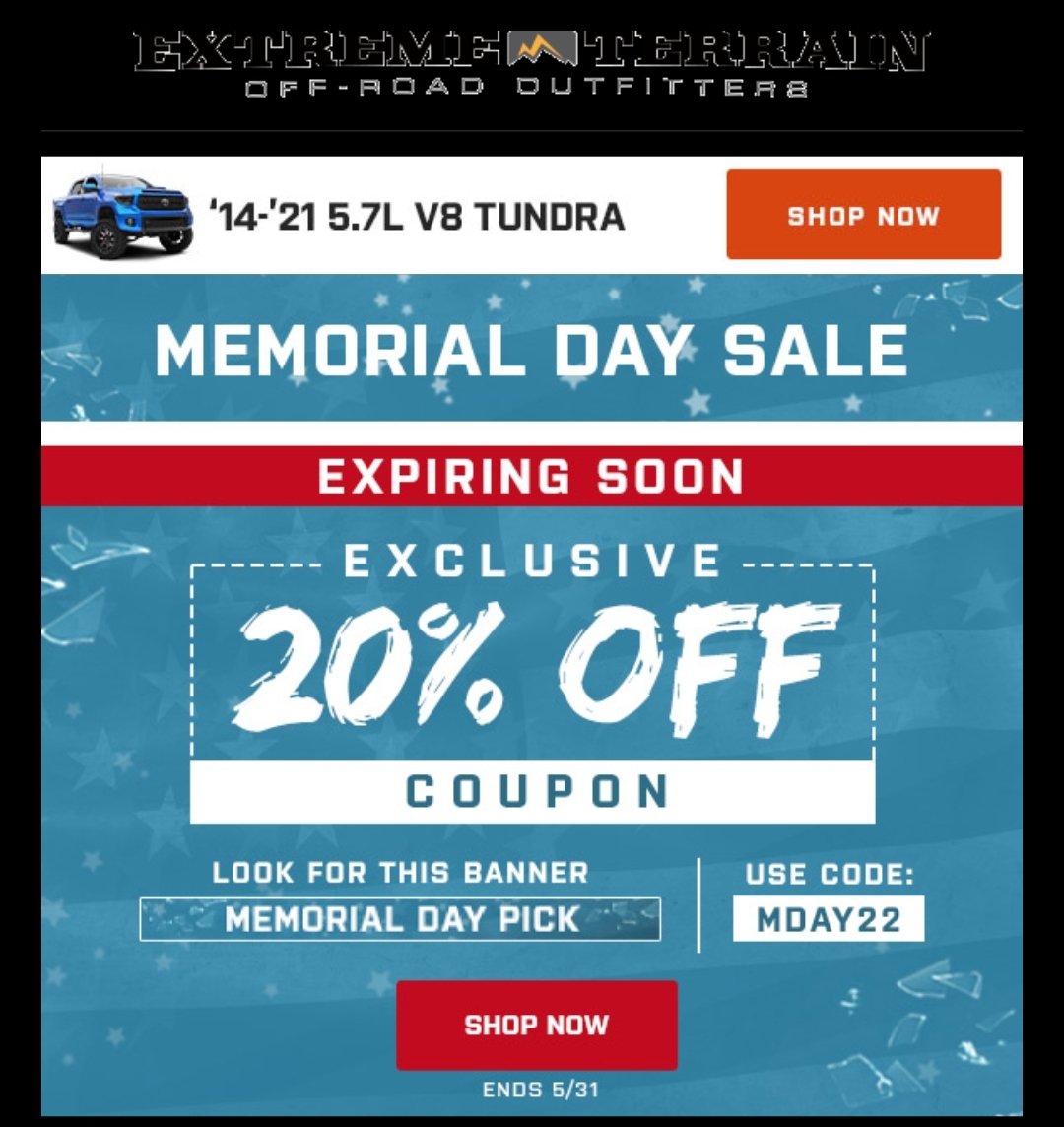1064x1127 pixels.
Task: Tap the orange Shop Now button for Tundra
Action: tap(863, 215)
